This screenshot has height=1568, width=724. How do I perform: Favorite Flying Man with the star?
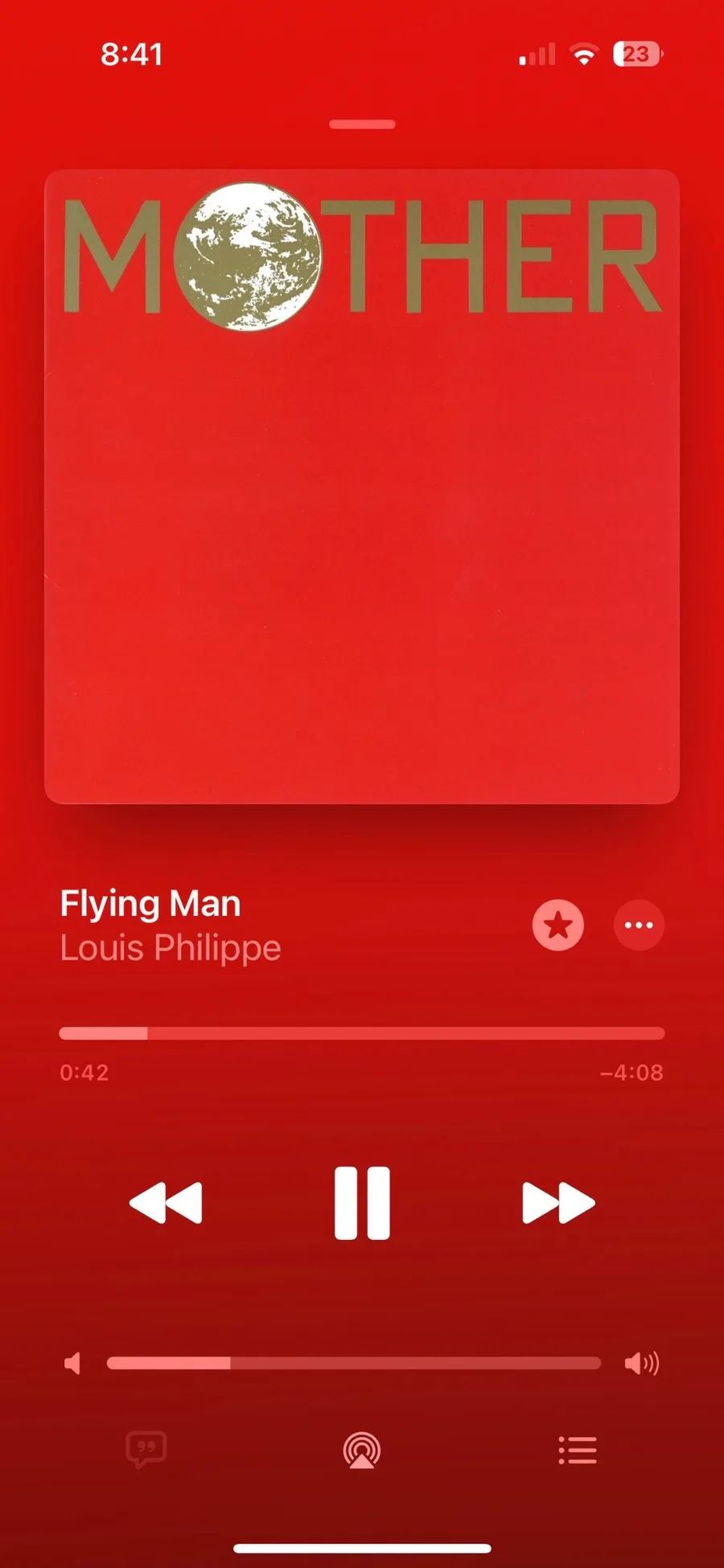[x=558, y=925]
